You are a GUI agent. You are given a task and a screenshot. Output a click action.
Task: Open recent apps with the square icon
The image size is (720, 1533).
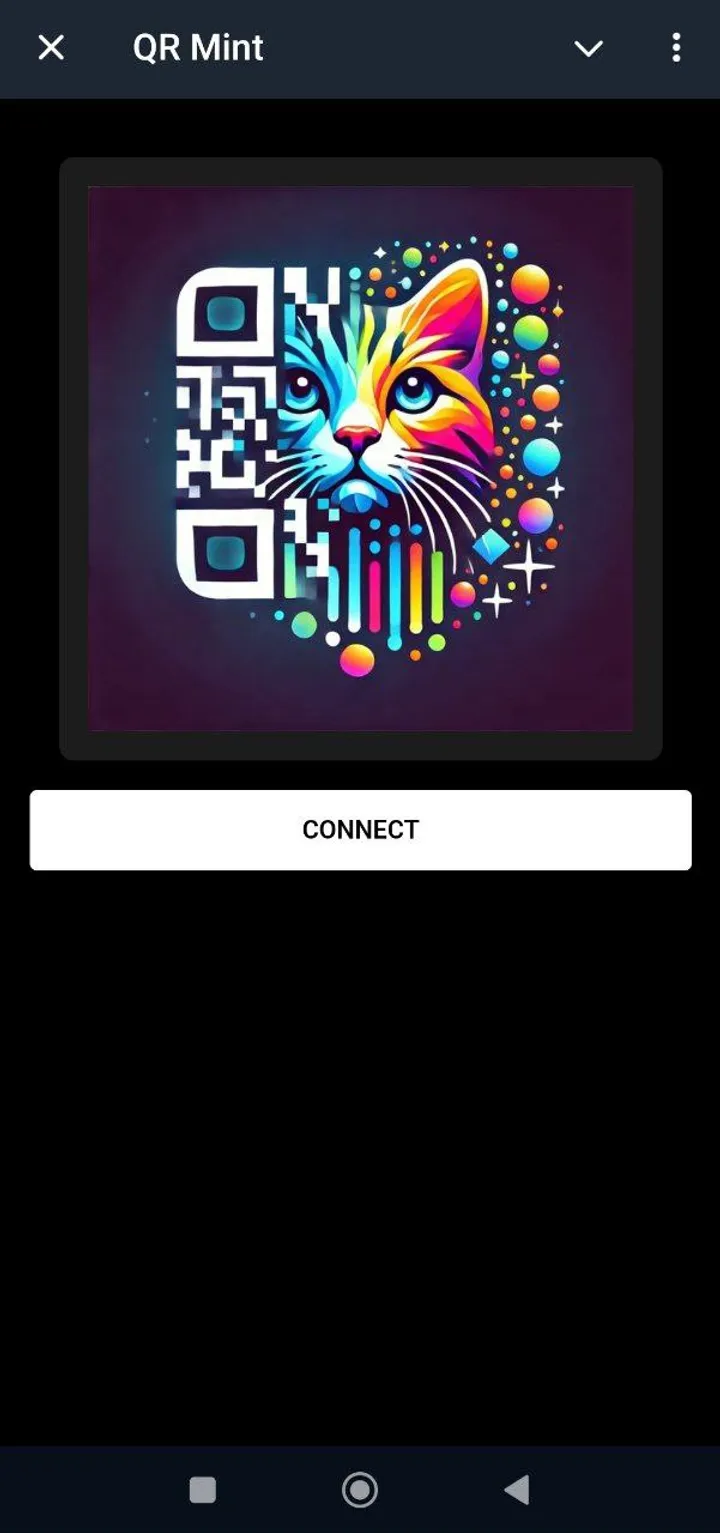[x=202, y=1489]
